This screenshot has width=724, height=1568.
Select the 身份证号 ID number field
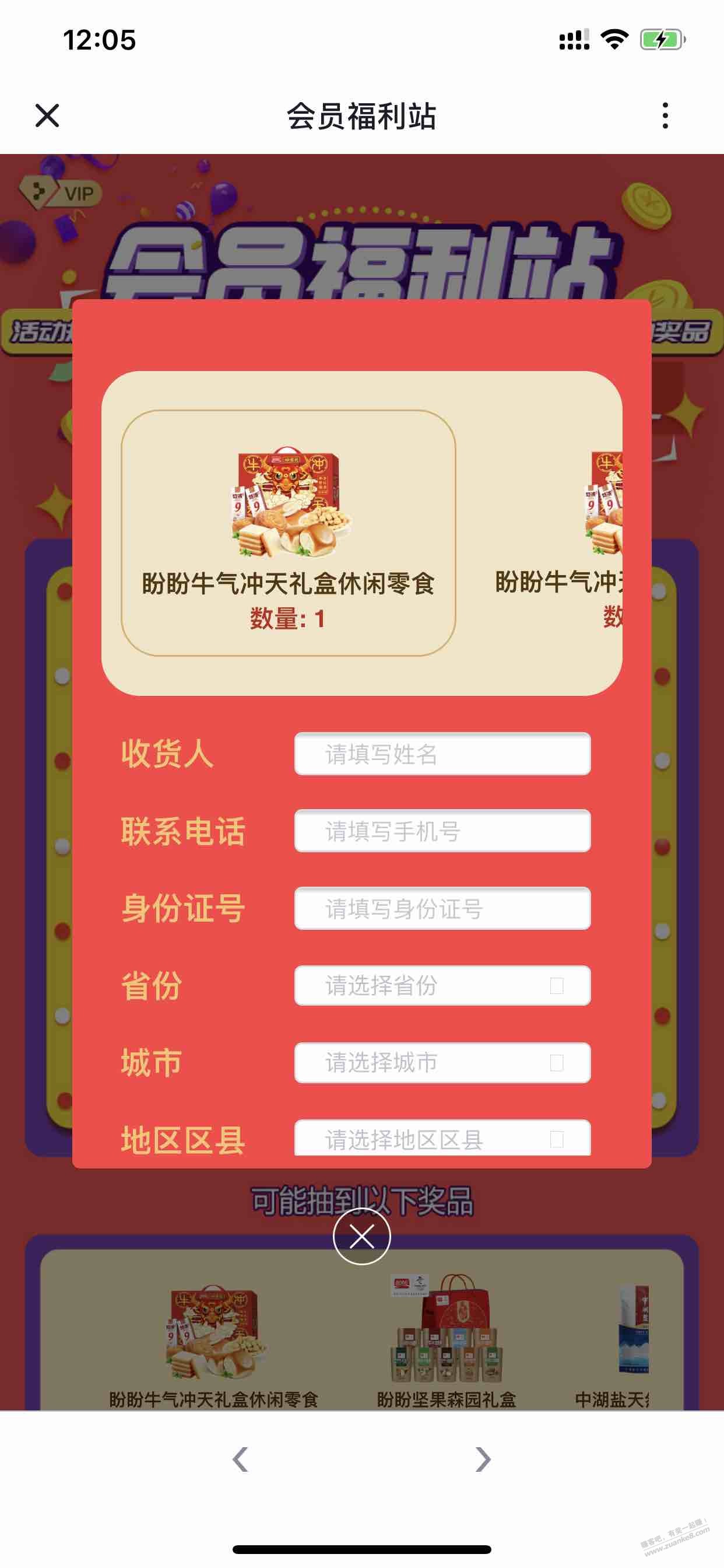(442, 908)
